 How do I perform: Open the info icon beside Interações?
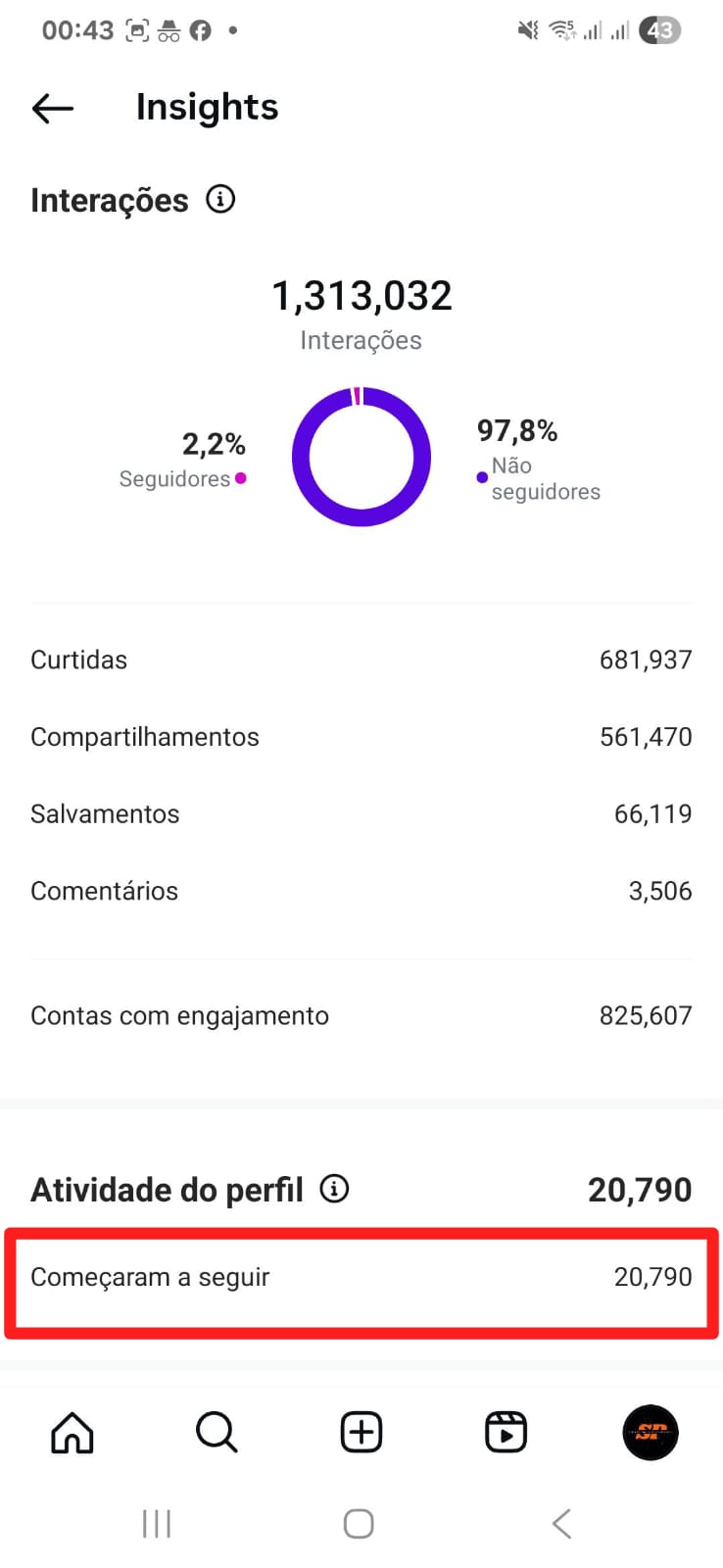[x=220, y=200]
